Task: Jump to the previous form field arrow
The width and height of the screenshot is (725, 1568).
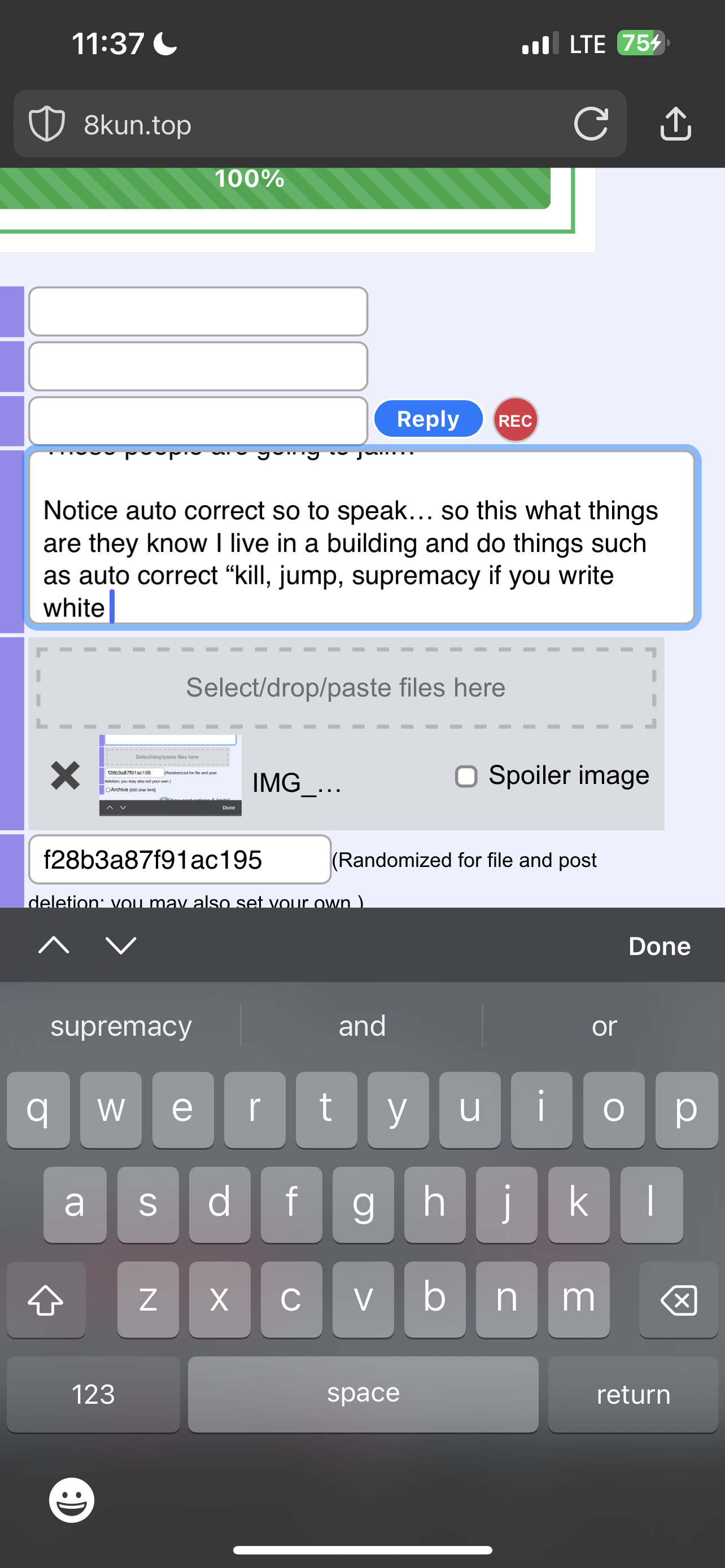Action: coord(54,945)
